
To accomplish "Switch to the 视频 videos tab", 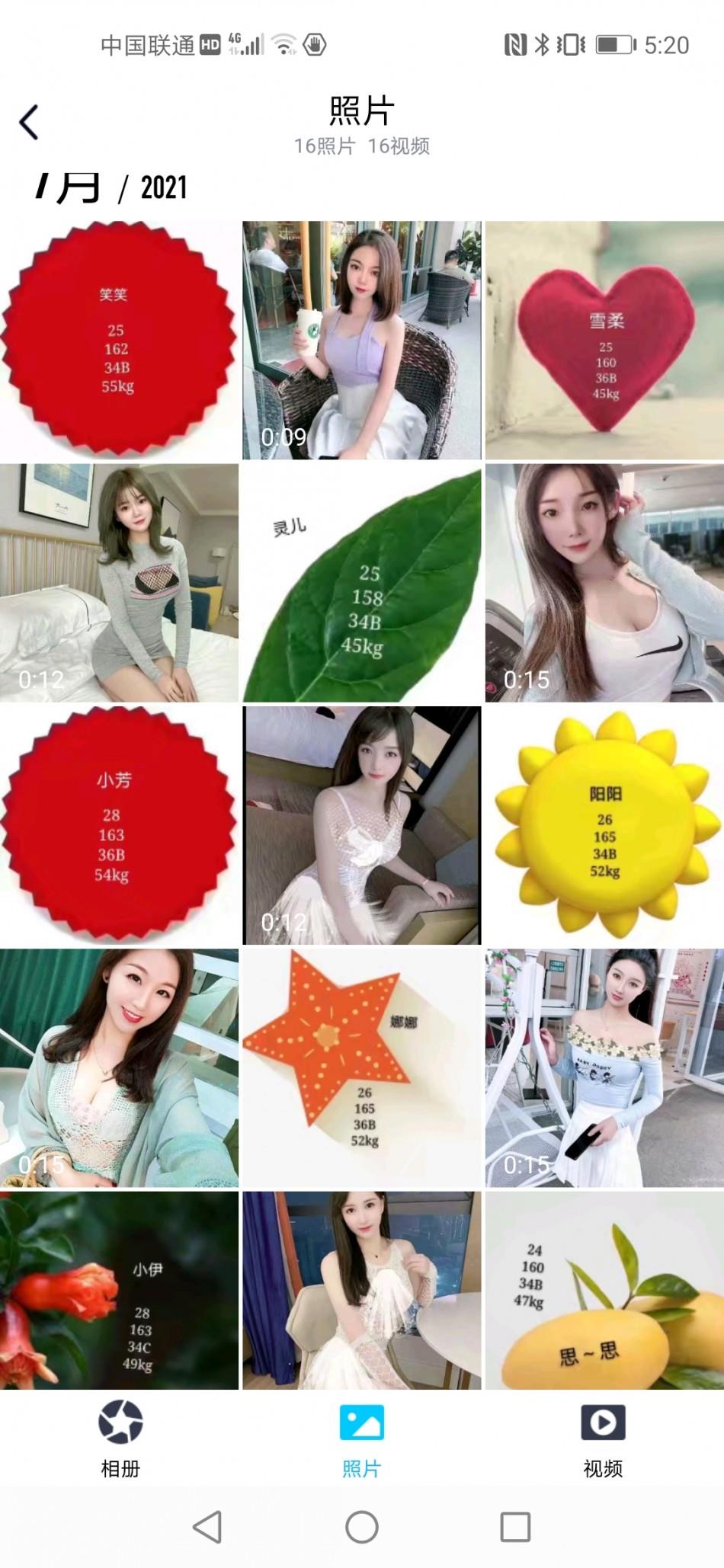I will 602,1438.
